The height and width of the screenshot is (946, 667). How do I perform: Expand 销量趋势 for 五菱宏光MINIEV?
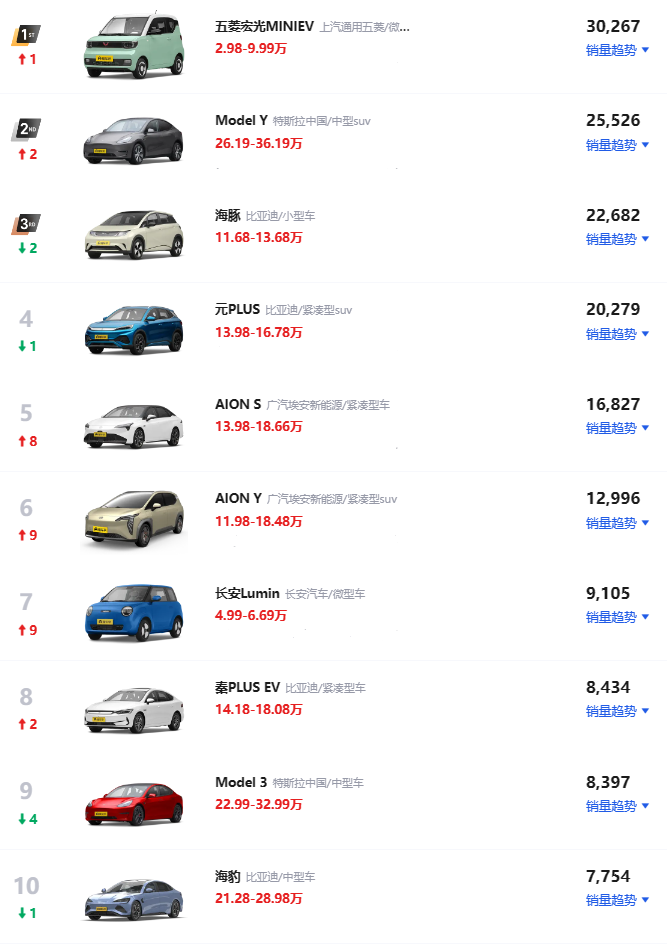click(617, 50)
